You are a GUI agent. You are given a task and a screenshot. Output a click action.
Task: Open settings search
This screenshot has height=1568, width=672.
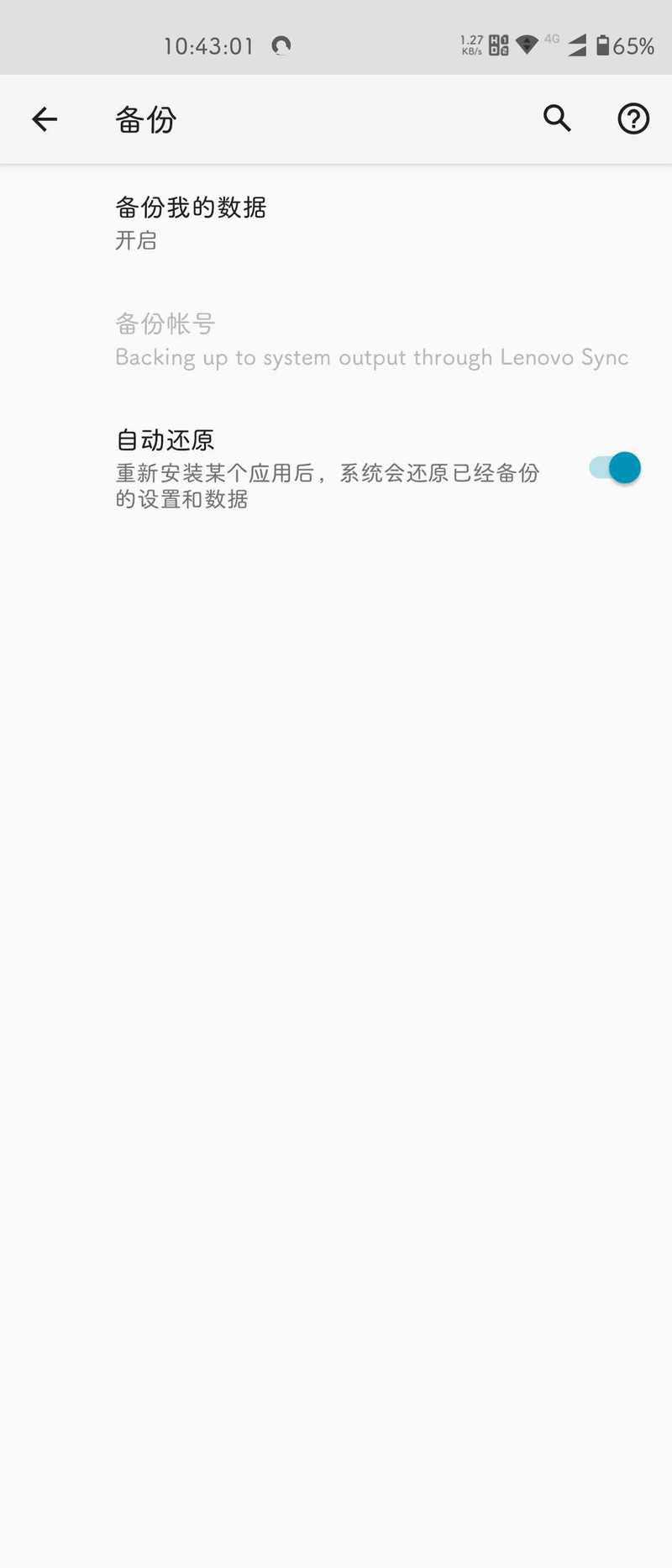click(x=556, y=119)
